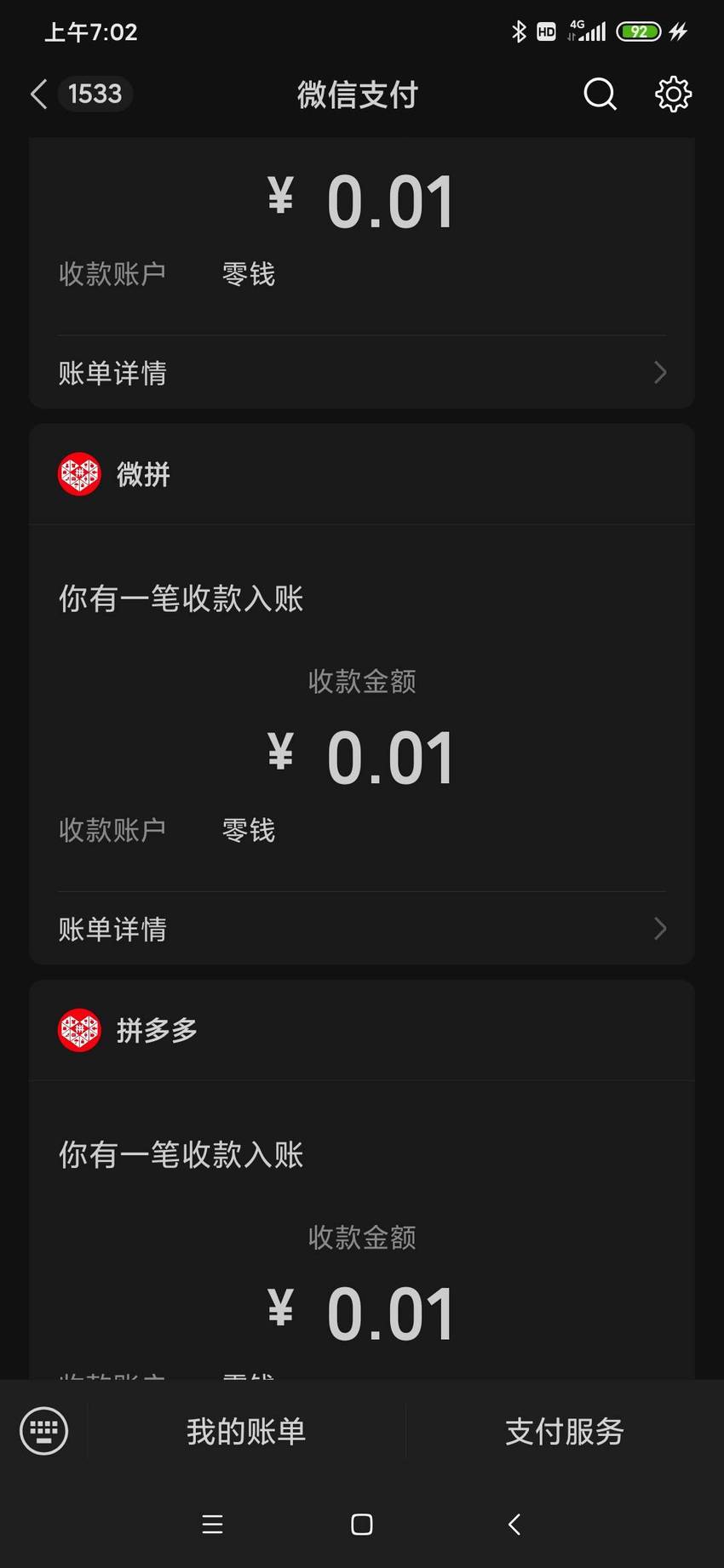Tap the system home button
The image size is (724, 1568).
(x=362, y=1524)
